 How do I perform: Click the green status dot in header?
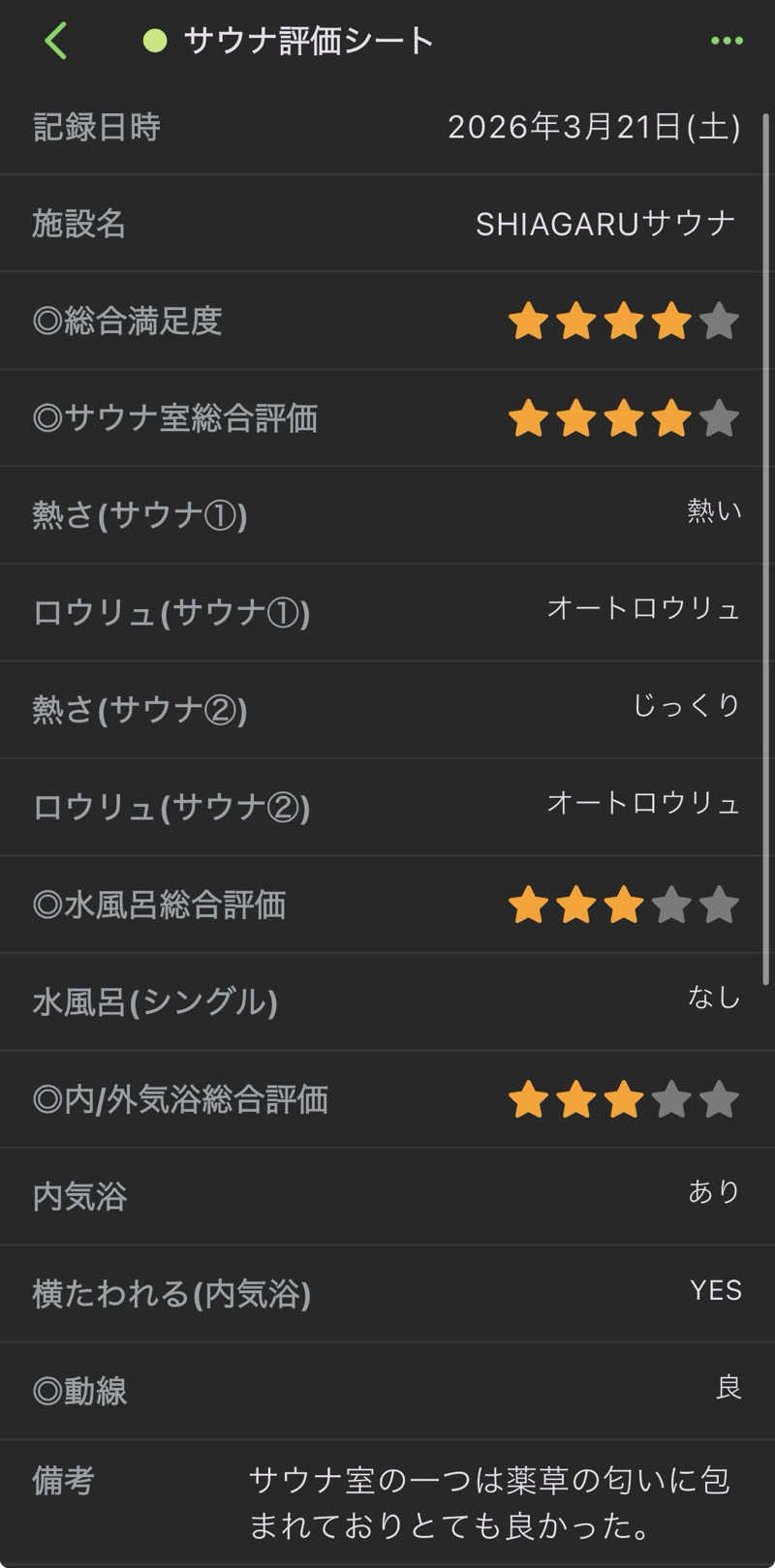point(154,41)
